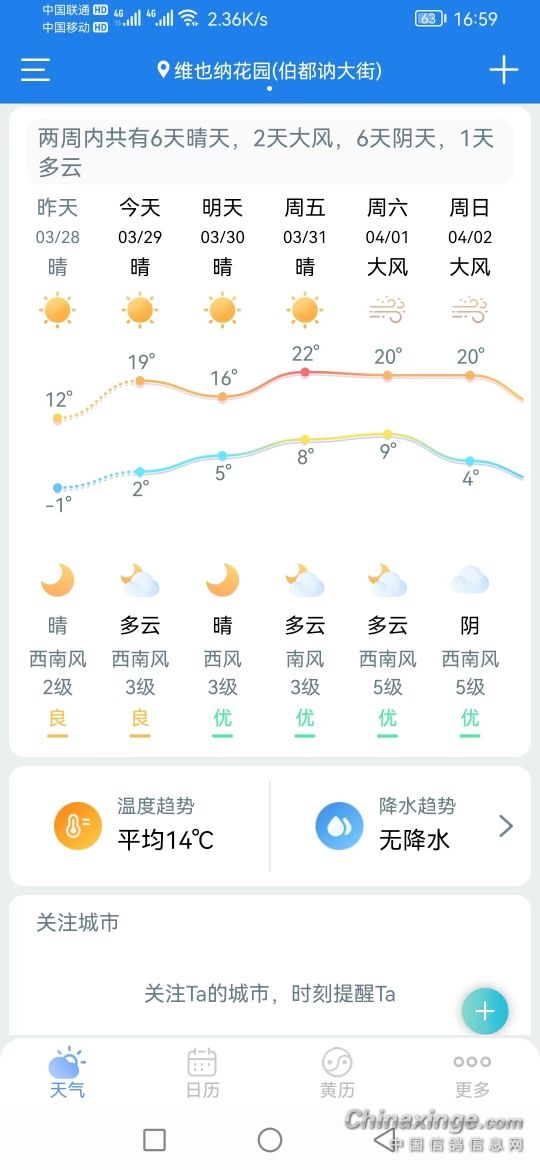Image resolution: width=540 pixels, height=1170 pixels.
Task: Open the 更多 tab
Action: pyautogui.click(x=472, y=1073)
